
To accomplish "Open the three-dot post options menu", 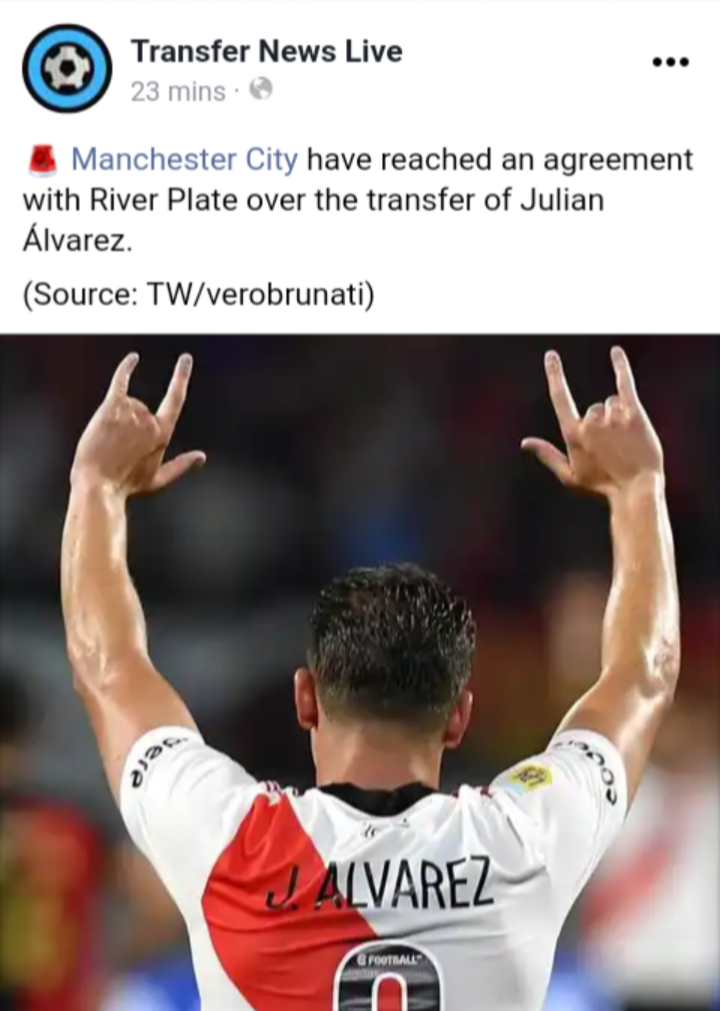I will point(669,62).
